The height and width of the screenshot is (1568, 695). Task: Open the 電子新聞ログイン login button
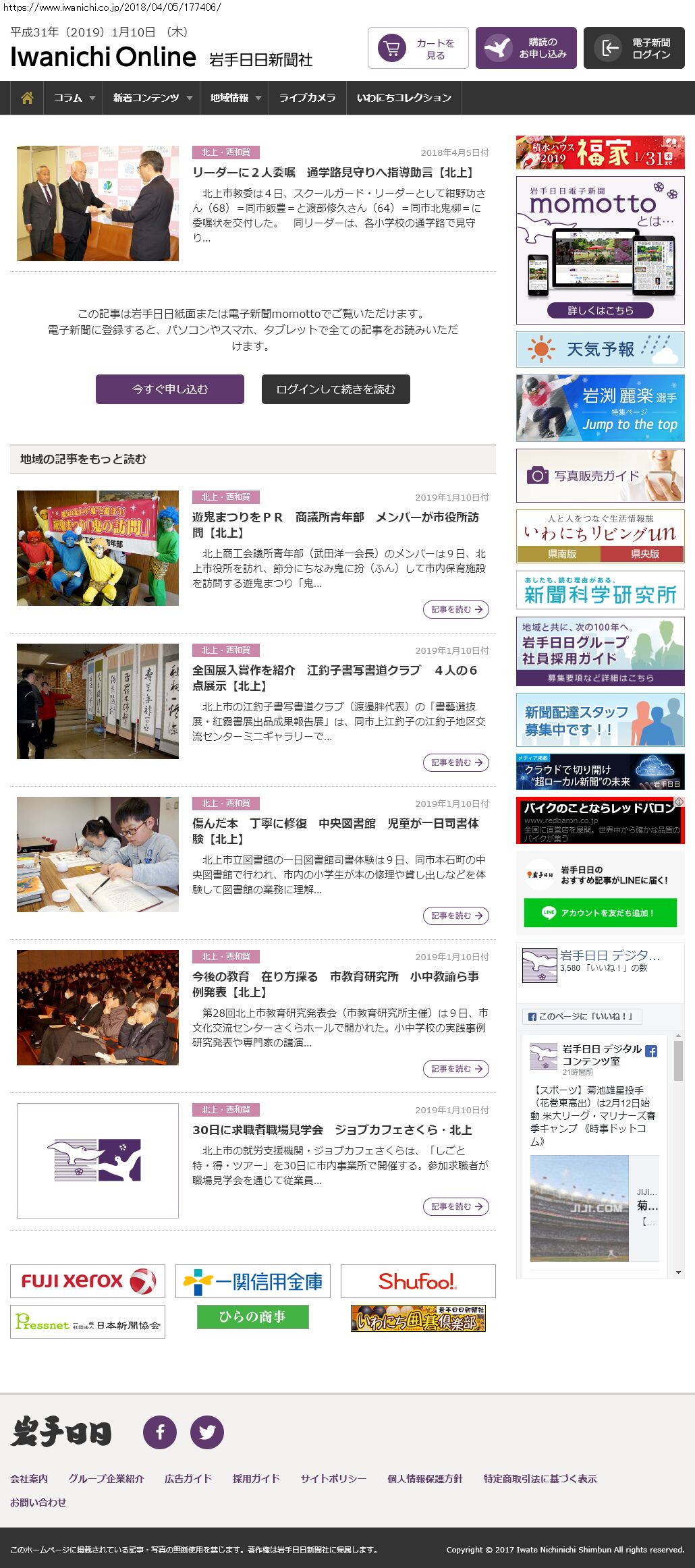(x=634, y=48)
